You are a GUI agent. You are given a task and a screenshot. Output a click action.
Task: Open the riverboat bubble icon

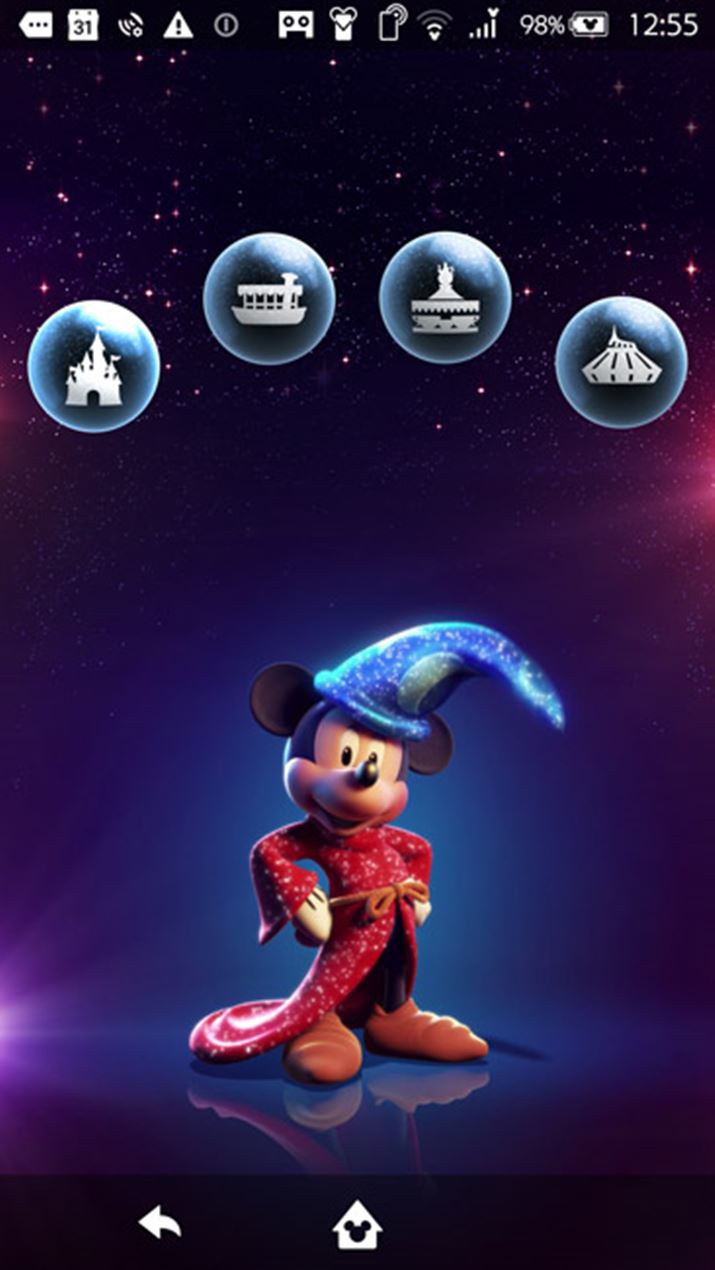(x=268, y=299)
